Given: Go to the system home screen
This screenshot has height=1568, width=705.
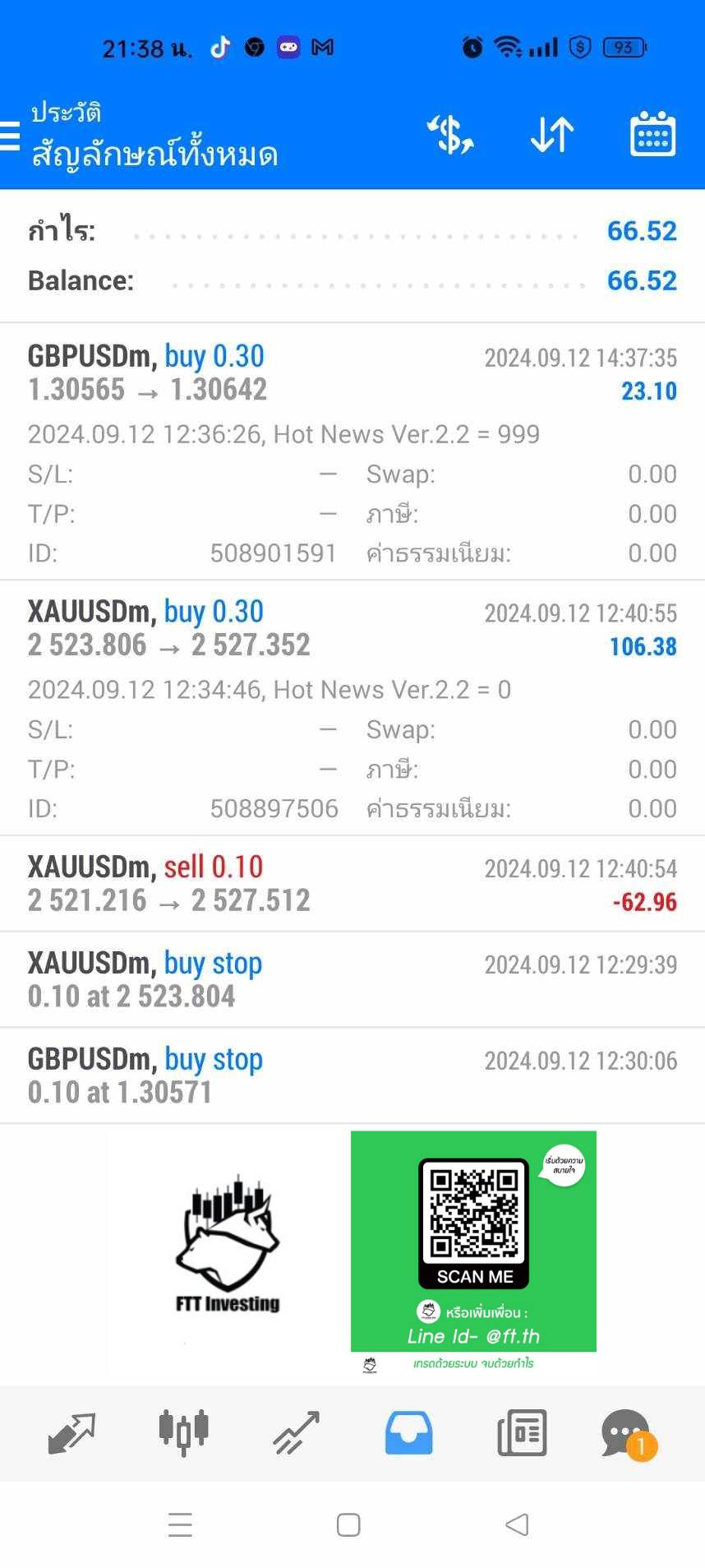Looking at the screenshot, I should point(348,1524).
